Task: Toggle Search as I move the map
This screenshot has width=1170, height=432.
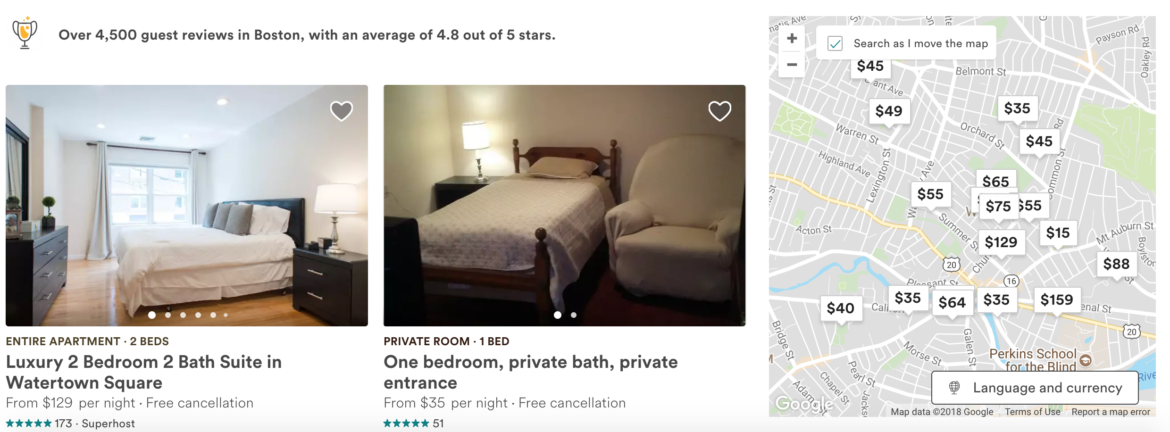Action: click(x=835, y=43)
